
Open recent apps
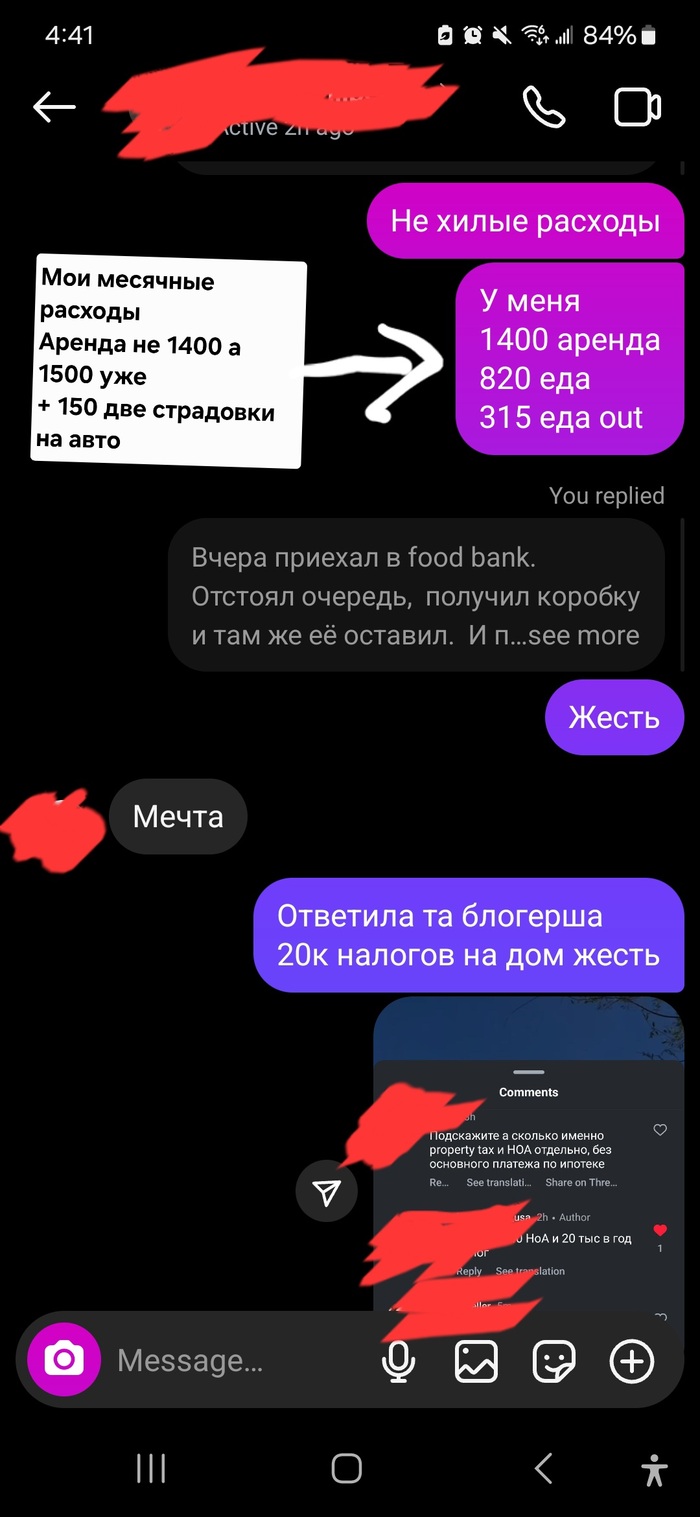tap(151, 1468)
